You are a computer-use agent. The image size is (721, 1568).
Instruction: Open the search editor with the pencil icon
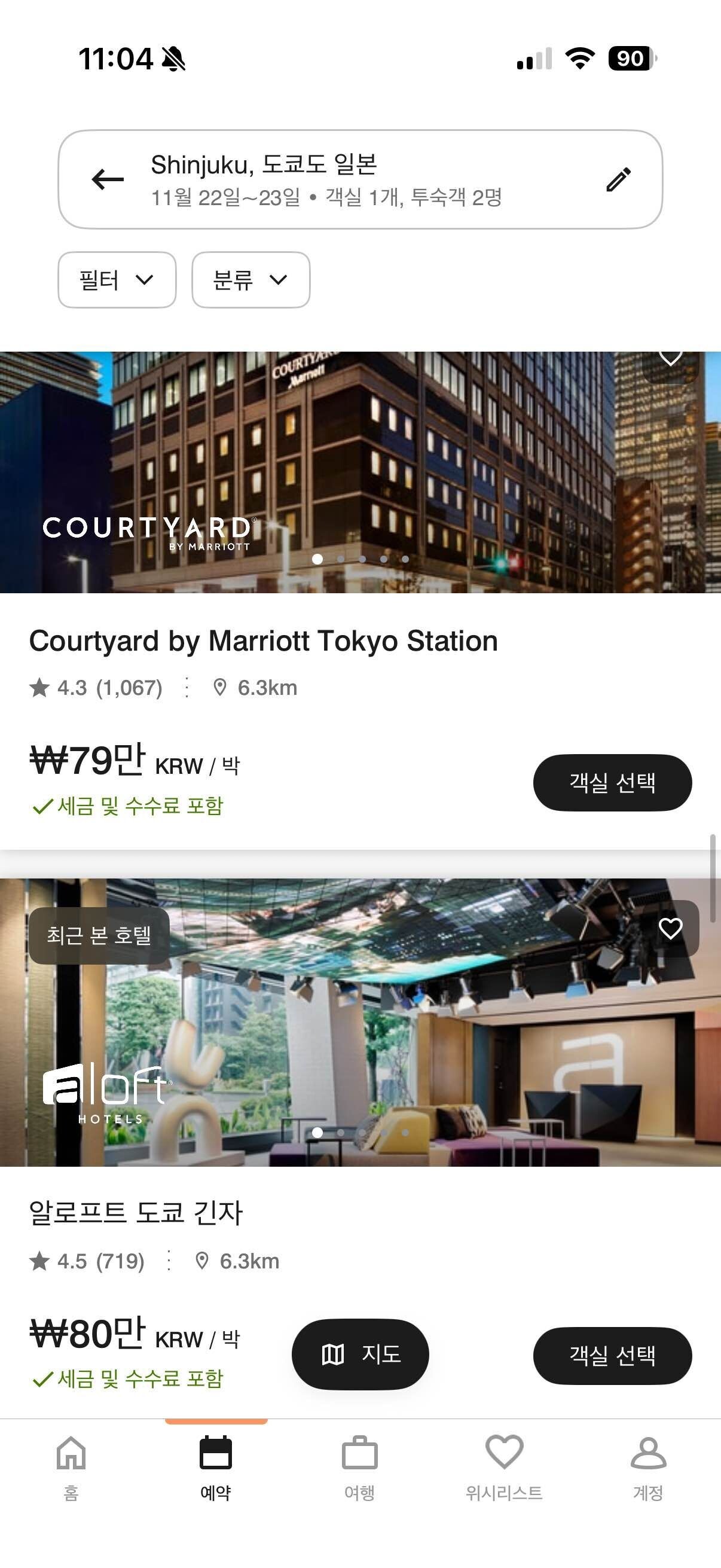coord(619,179)
